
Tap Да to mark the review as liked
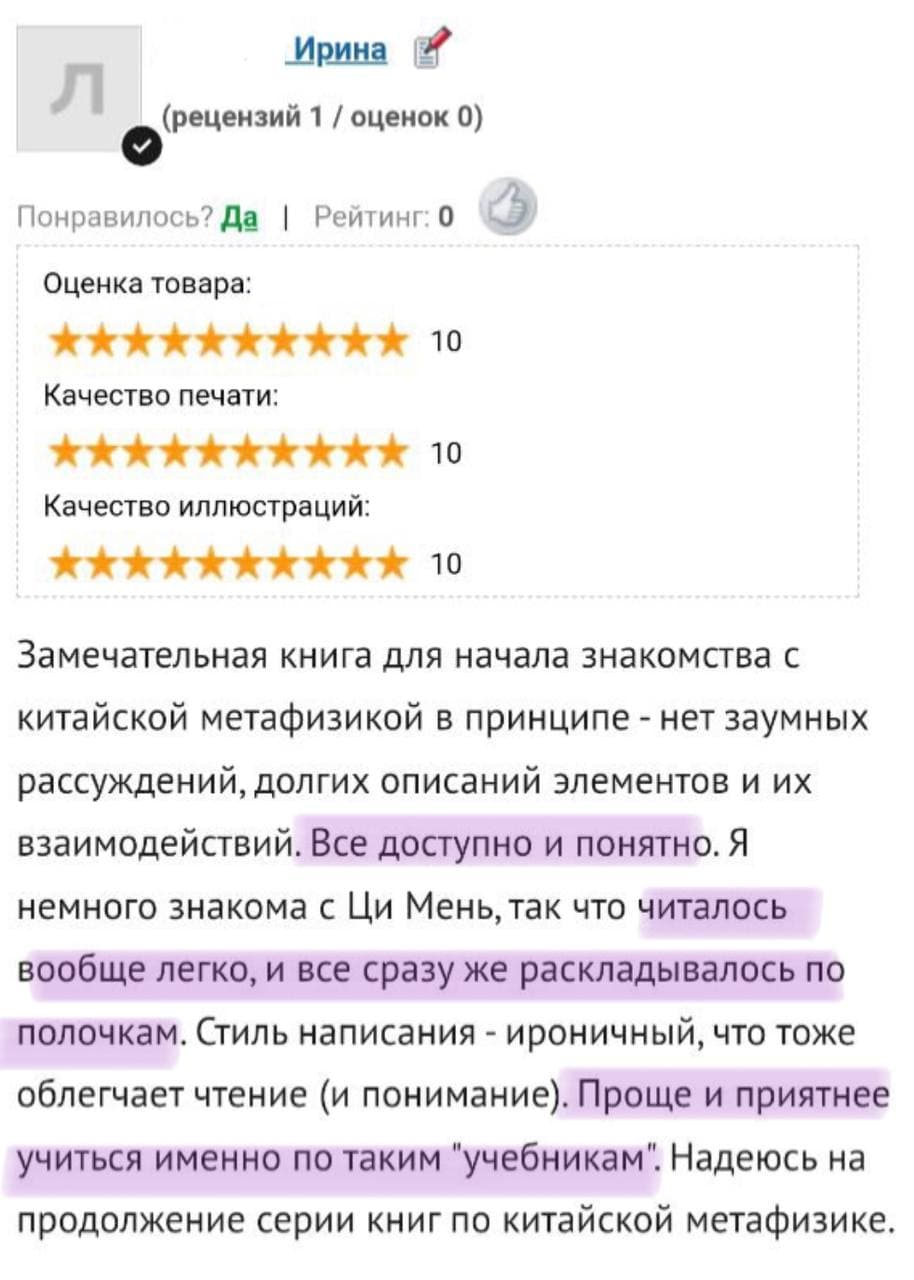tap(244, 219)
